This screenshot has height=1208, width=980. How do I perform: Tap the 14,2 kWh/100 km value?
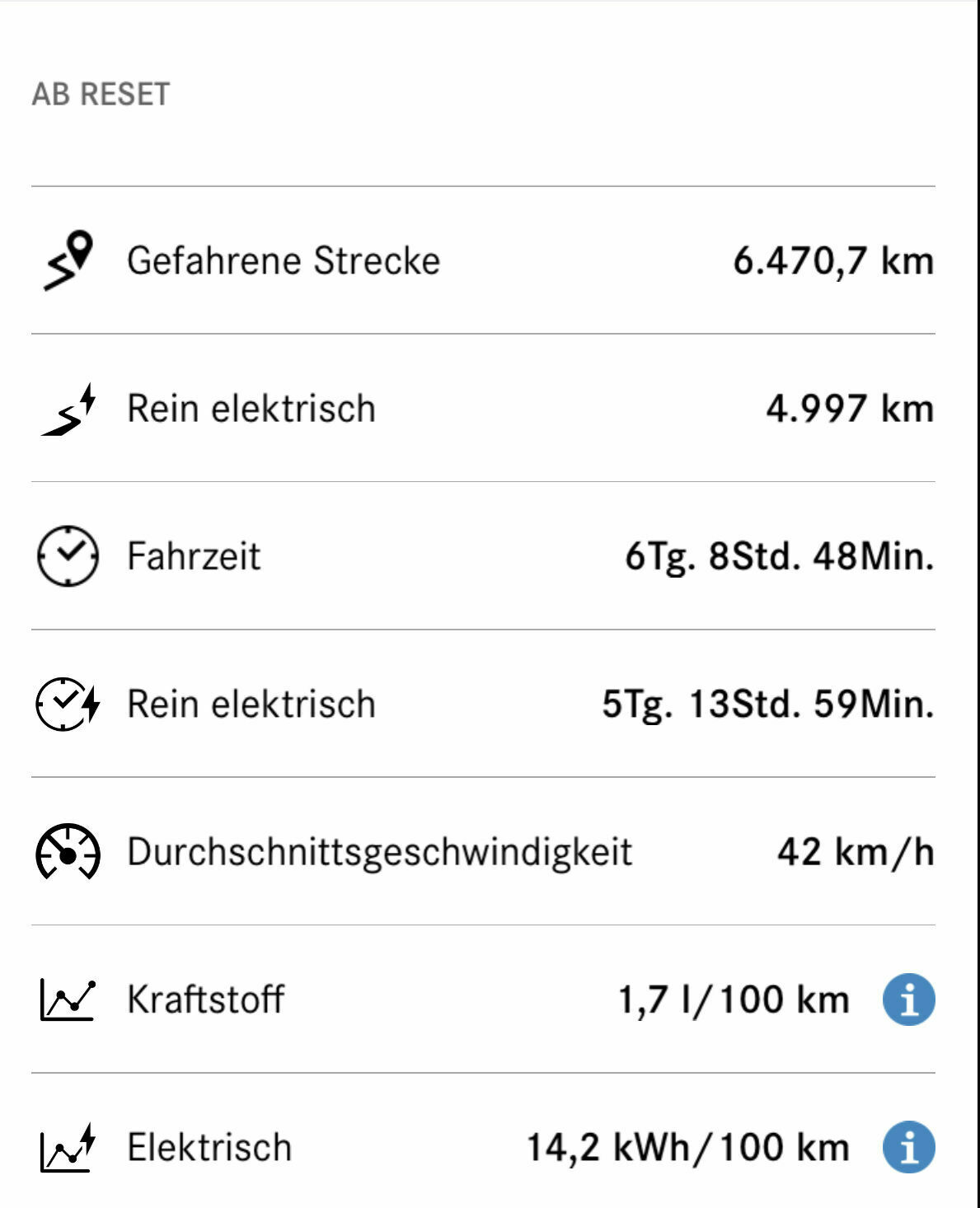pos(687,1145)
